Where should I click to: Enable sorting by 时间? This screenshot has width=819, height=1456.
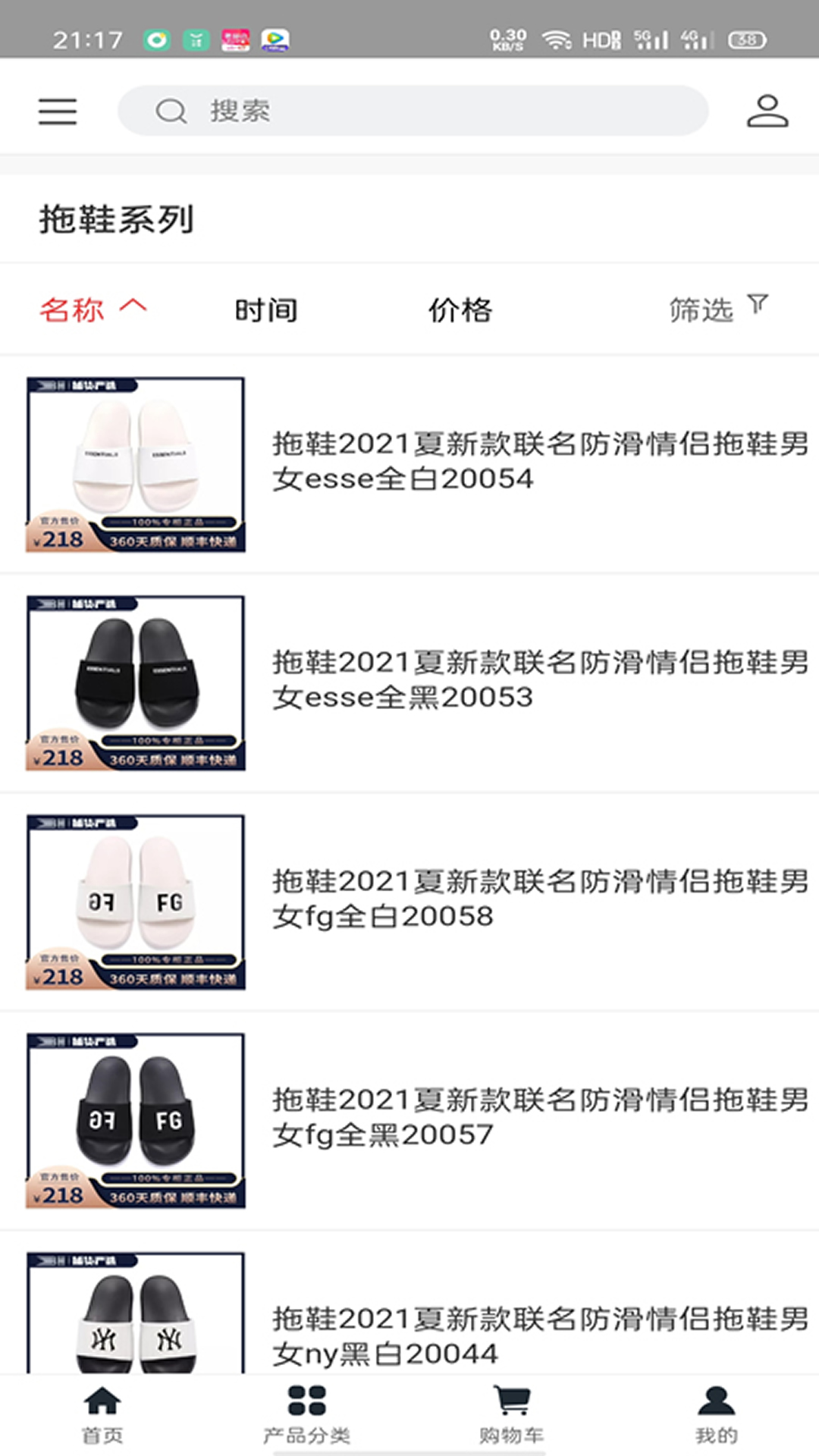pos(265,309)
